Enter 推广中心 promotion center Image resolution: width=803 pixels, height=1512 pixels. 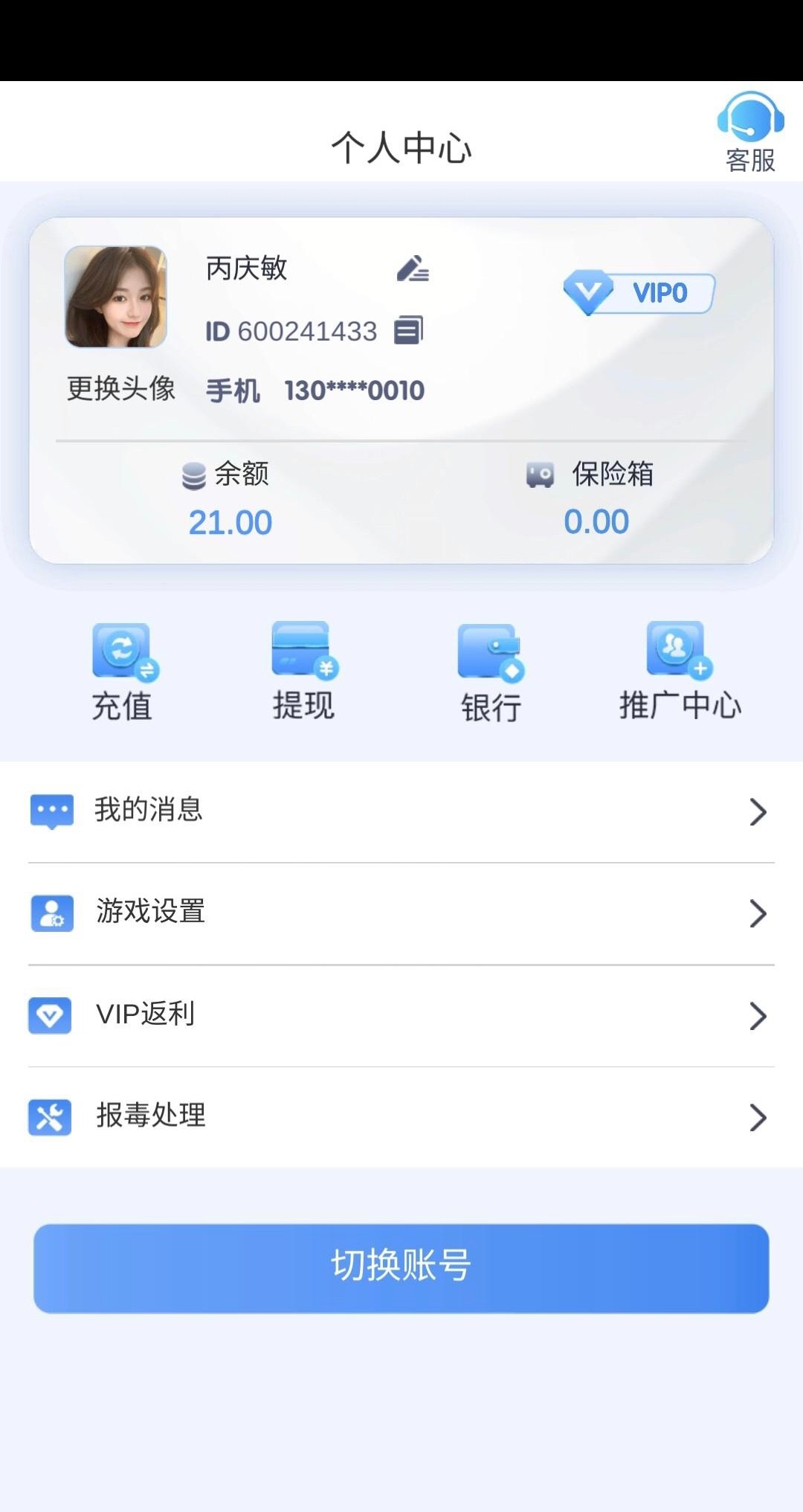click(x=680, y=673)
